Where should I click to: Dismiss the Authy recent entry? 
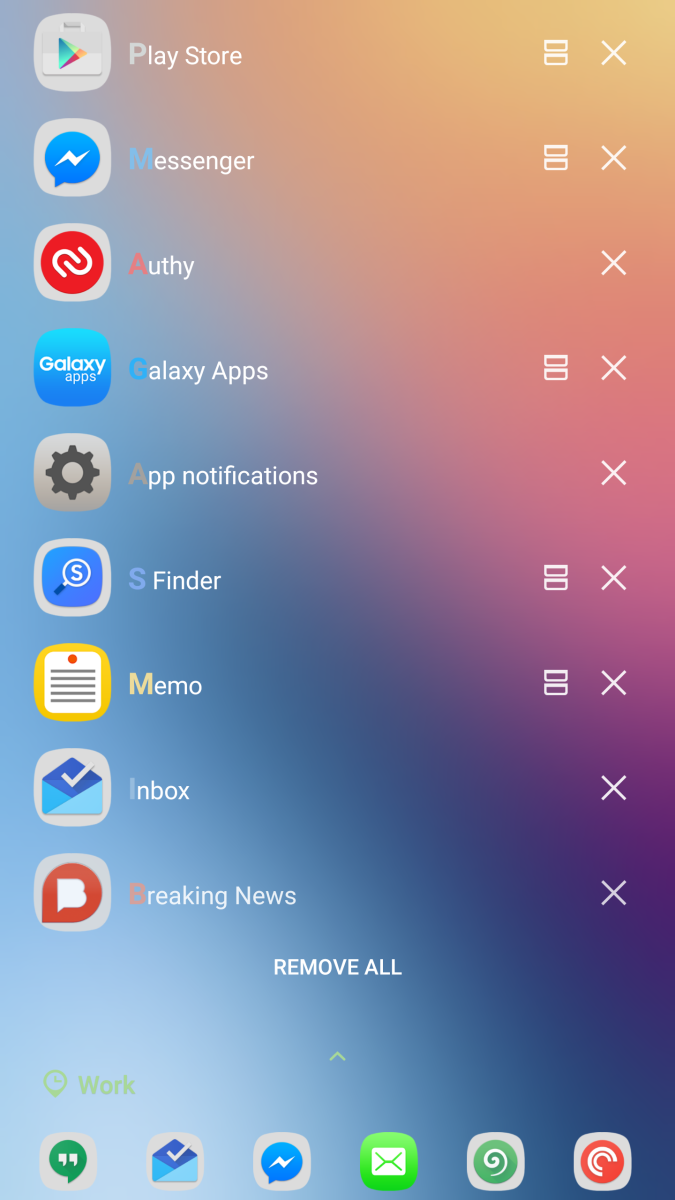point(613,263)
